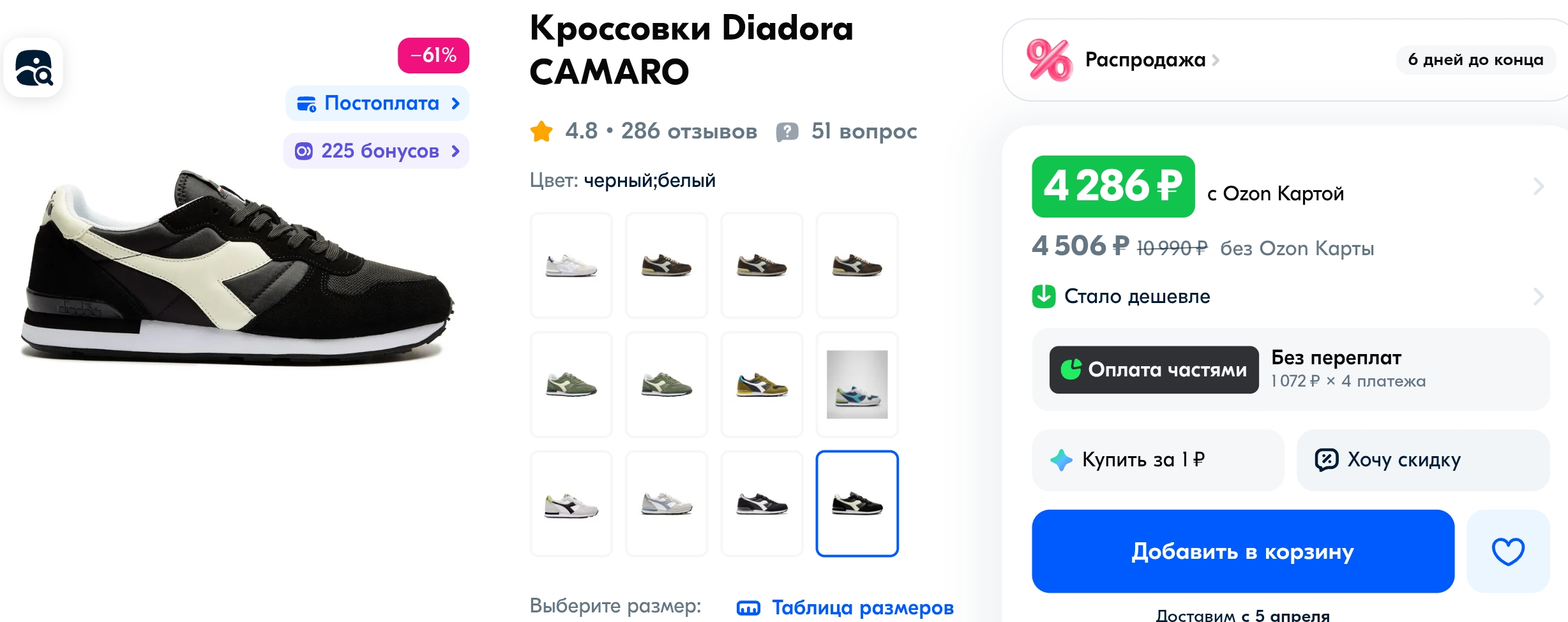Viewport: 1568px width, 622px height.
Task: Open the visual search icon on photo
Action: 34,68
